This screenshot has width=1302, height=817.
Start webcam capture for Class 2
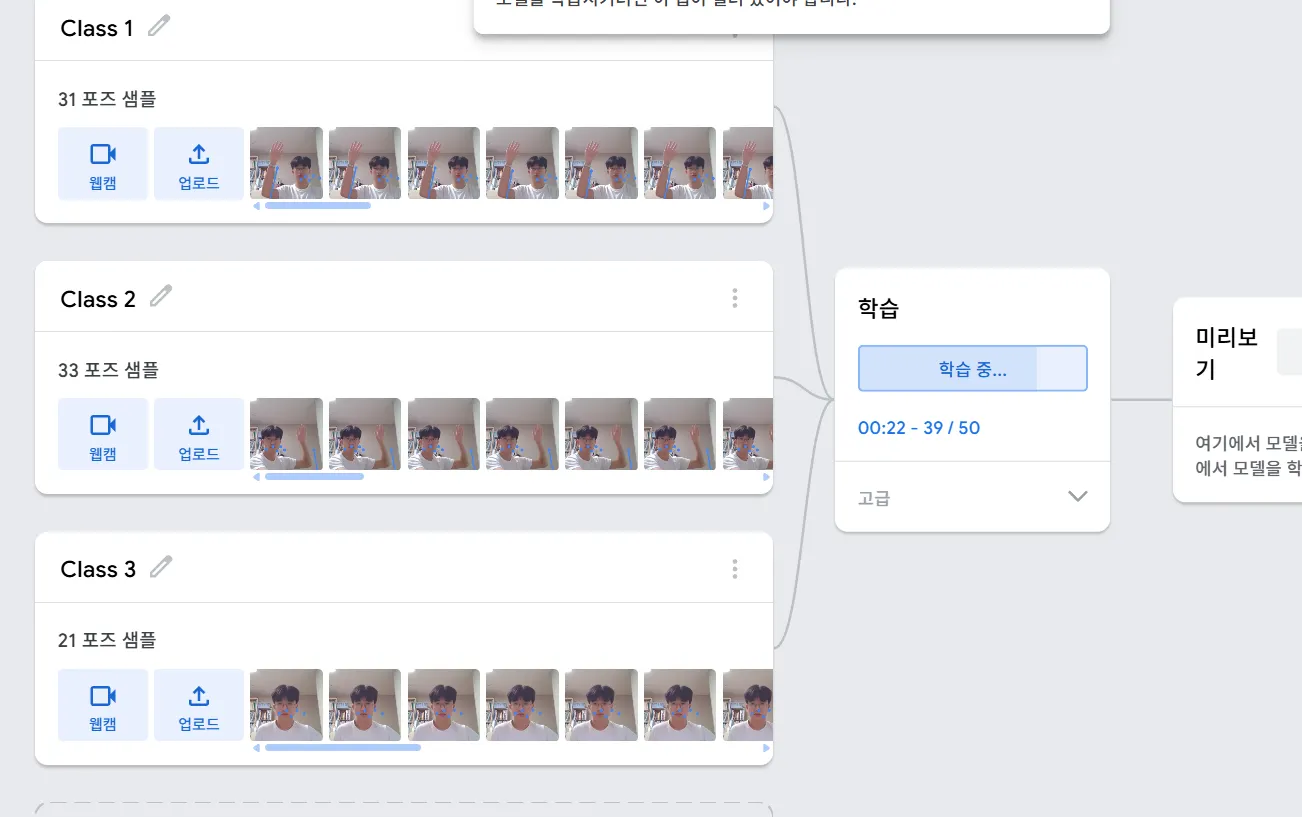tap(103, 434)
